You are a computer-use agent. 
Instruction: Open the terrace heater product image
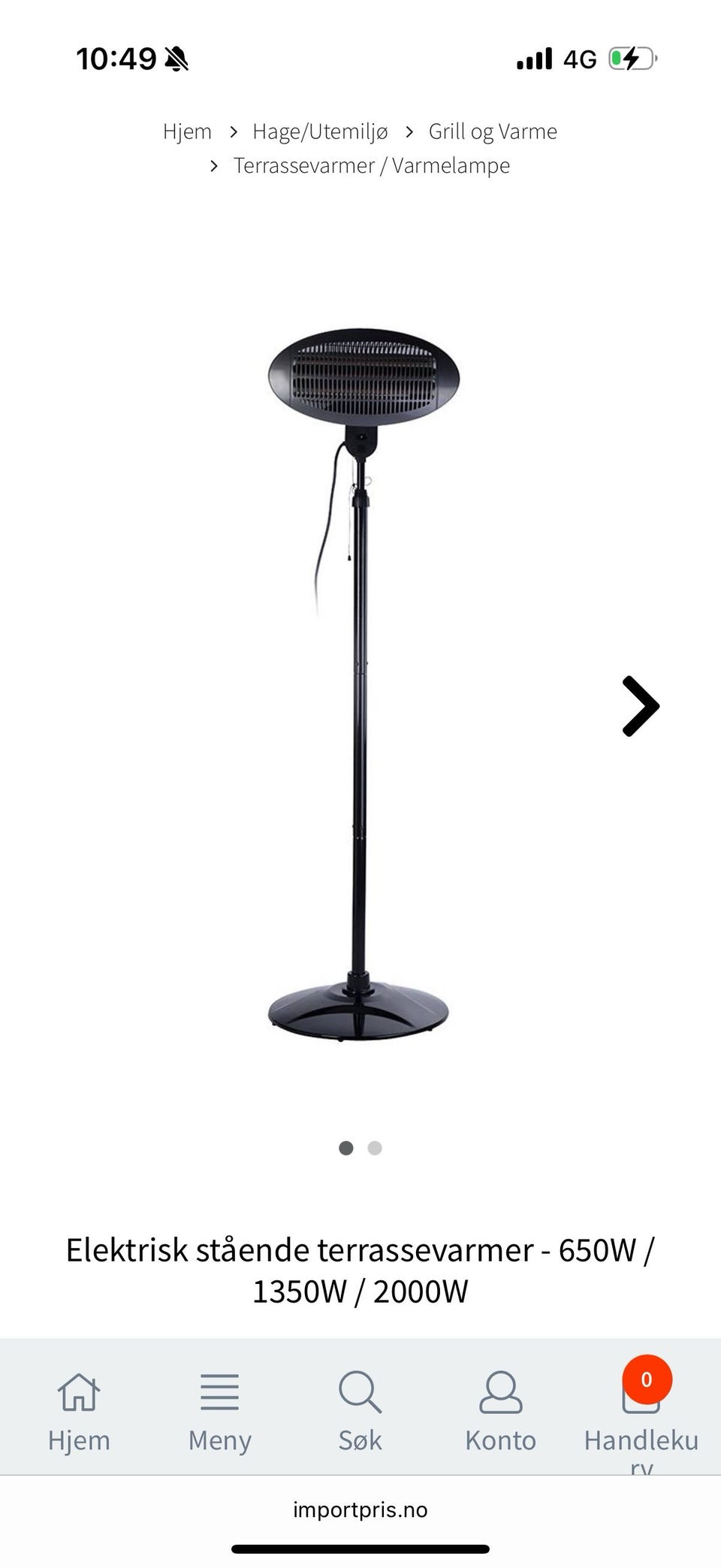pos(360,684)
